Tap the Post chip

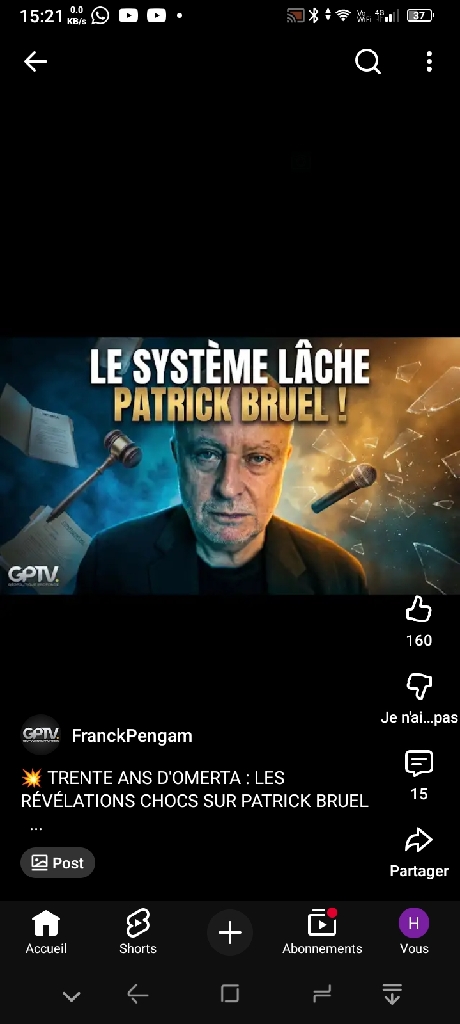point(58,863)
